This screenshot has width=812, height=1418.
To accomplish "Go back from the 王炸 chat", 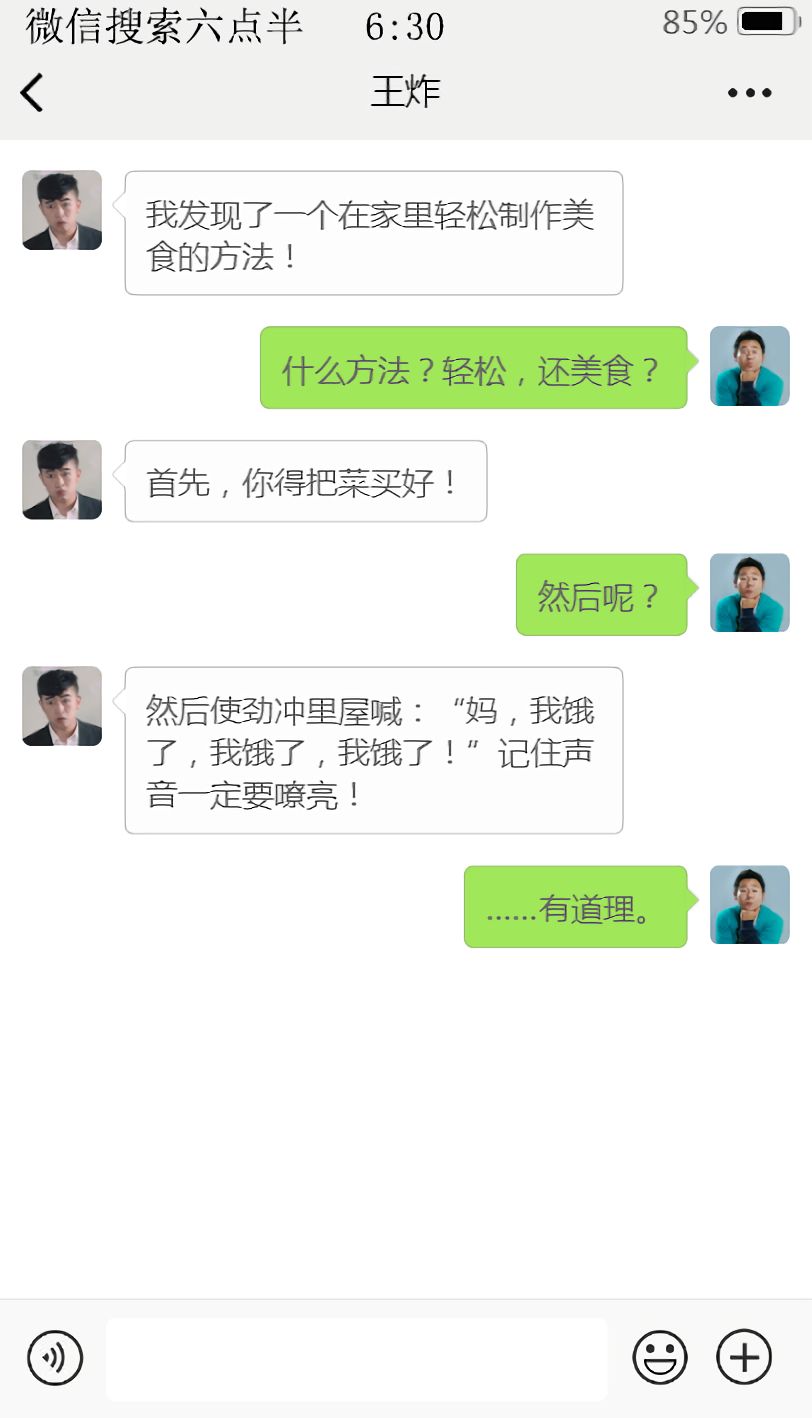I will [32, 93].
